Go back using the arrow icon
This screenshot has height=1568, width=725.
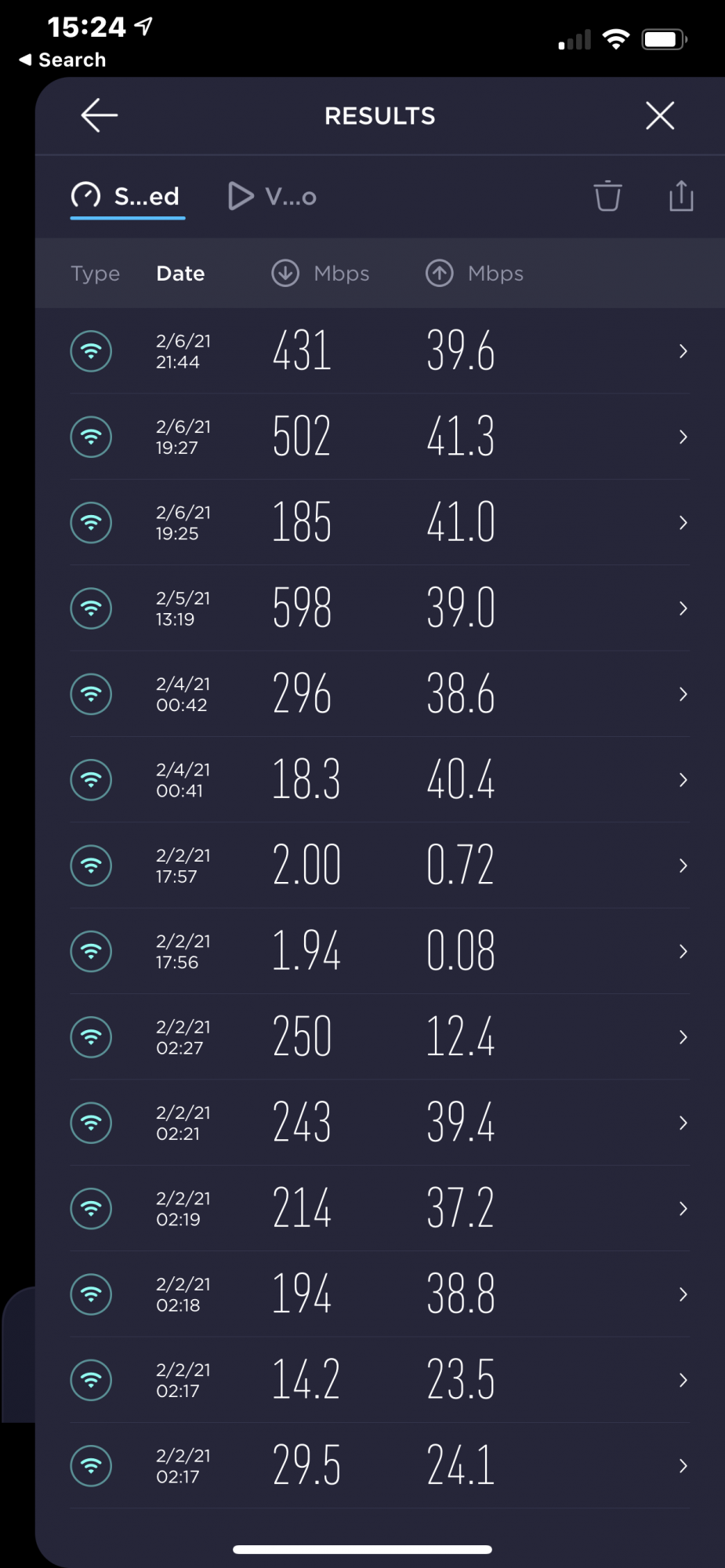tap(100, 115)
